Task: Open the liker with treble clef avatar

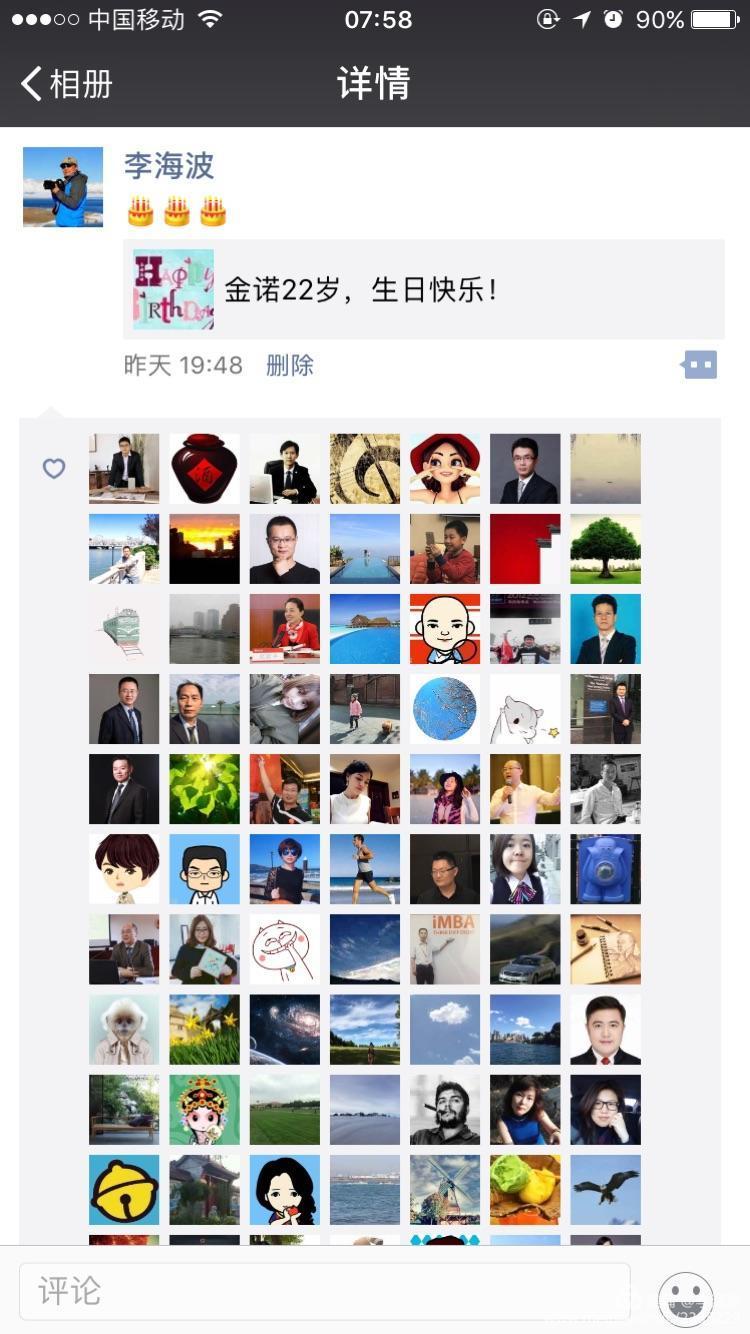Action: pos(365,468)
